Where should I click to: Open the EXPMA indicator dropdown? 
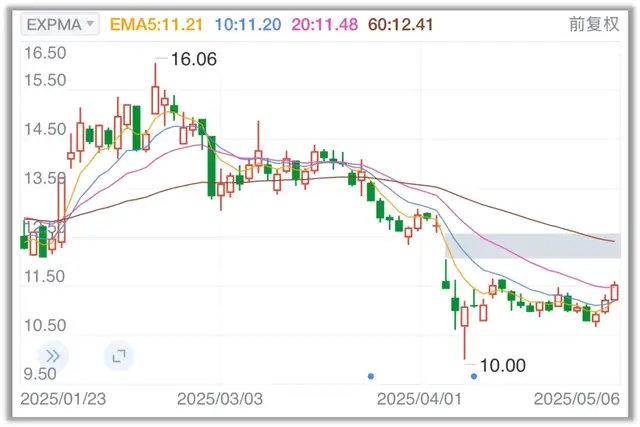[61, 23]
